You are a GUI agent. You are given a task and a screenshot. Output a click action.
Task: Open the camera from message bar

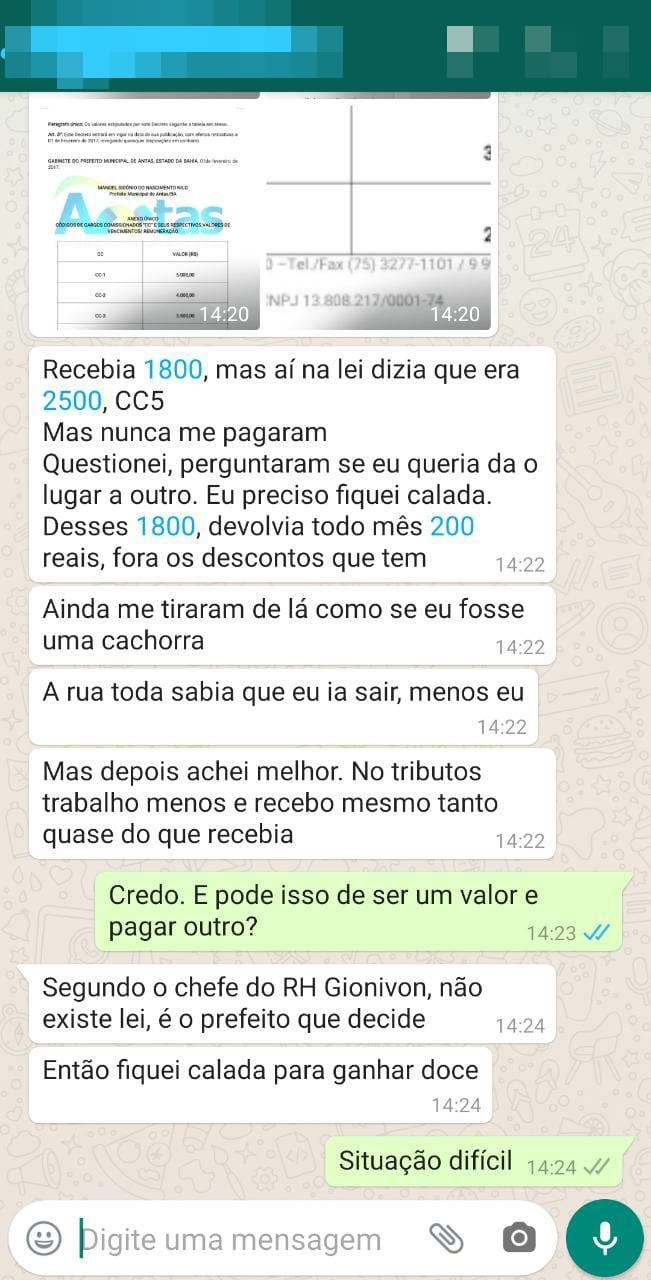tap(518, 1239)
